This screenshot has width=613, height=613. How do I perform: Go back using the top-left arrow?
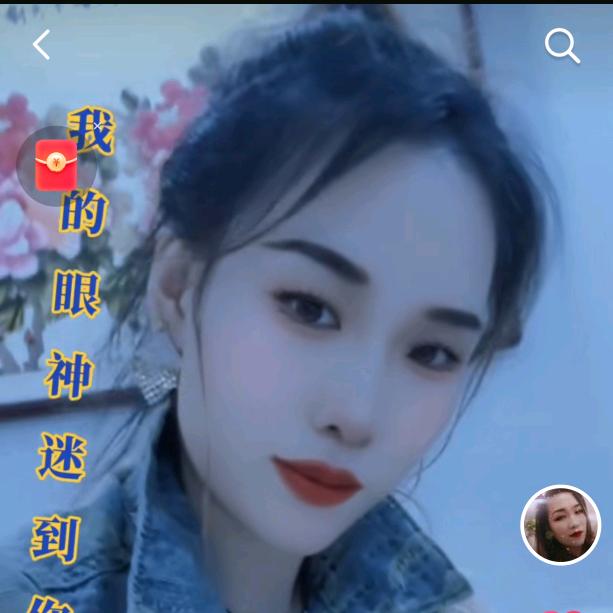(x=41, y=45)
